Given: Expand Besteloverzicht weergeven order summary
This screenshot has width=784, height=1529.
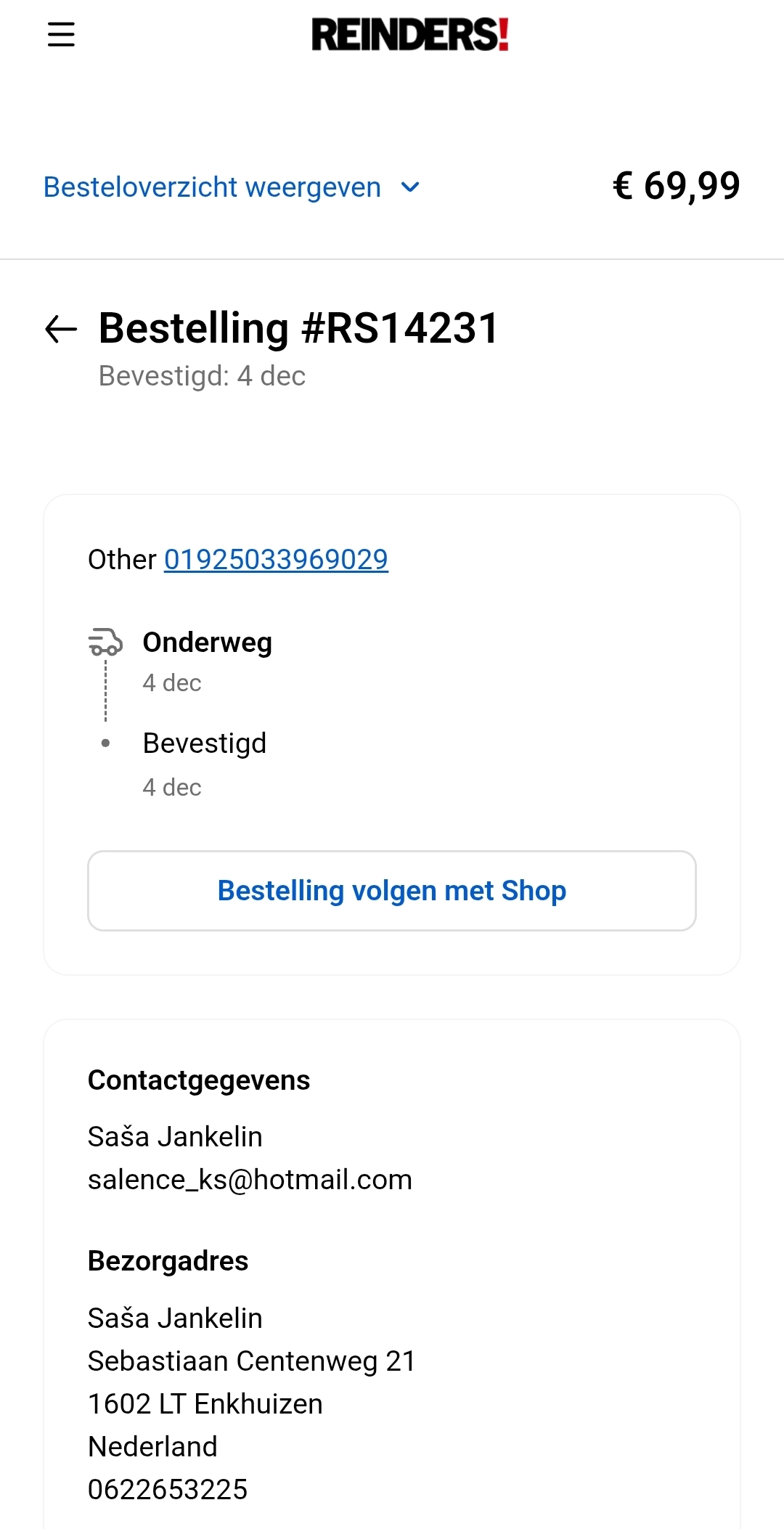Looking at the screenshot, I should [231, 187].
